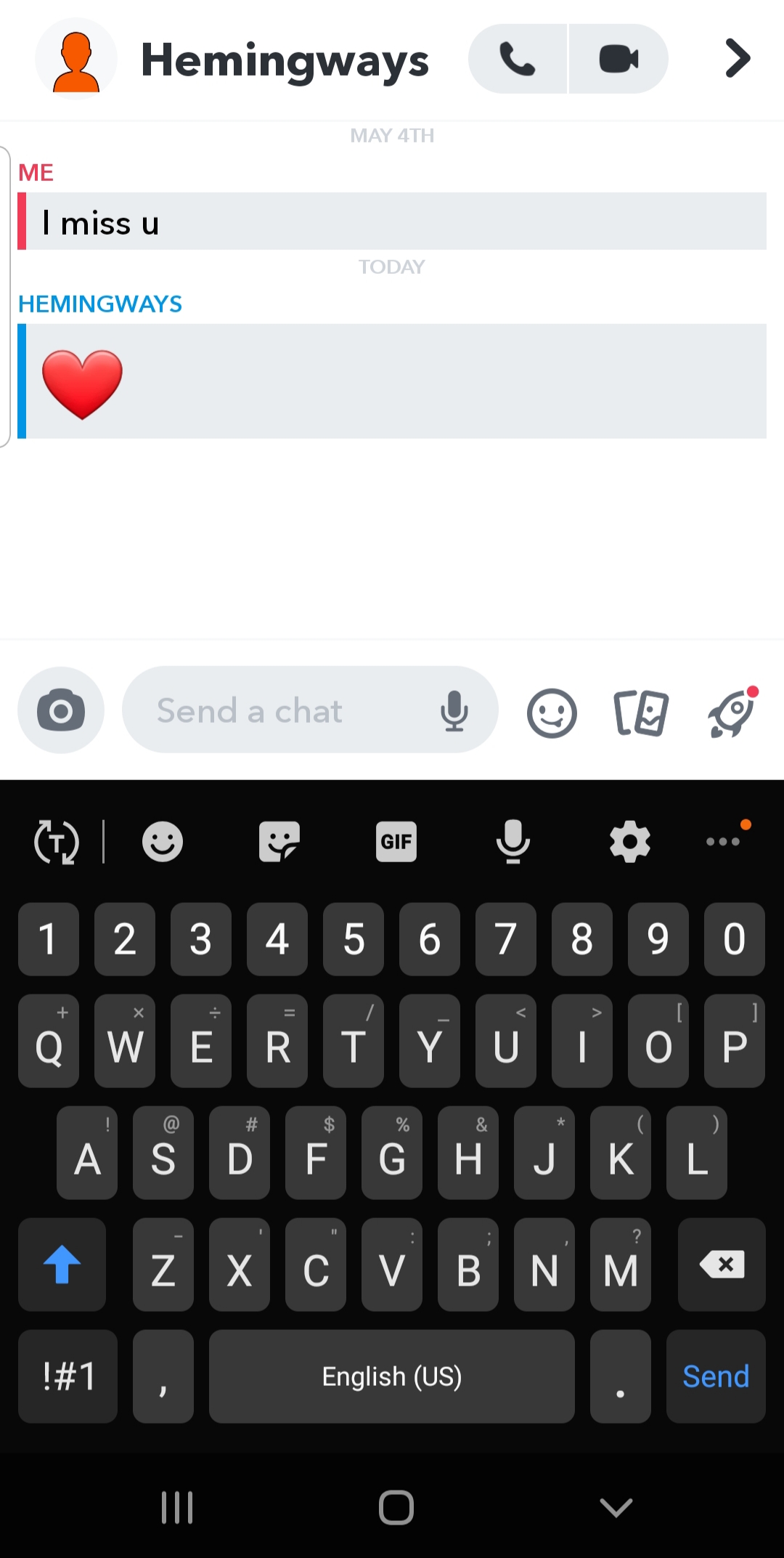Record a voice note with the microphone

455,710
